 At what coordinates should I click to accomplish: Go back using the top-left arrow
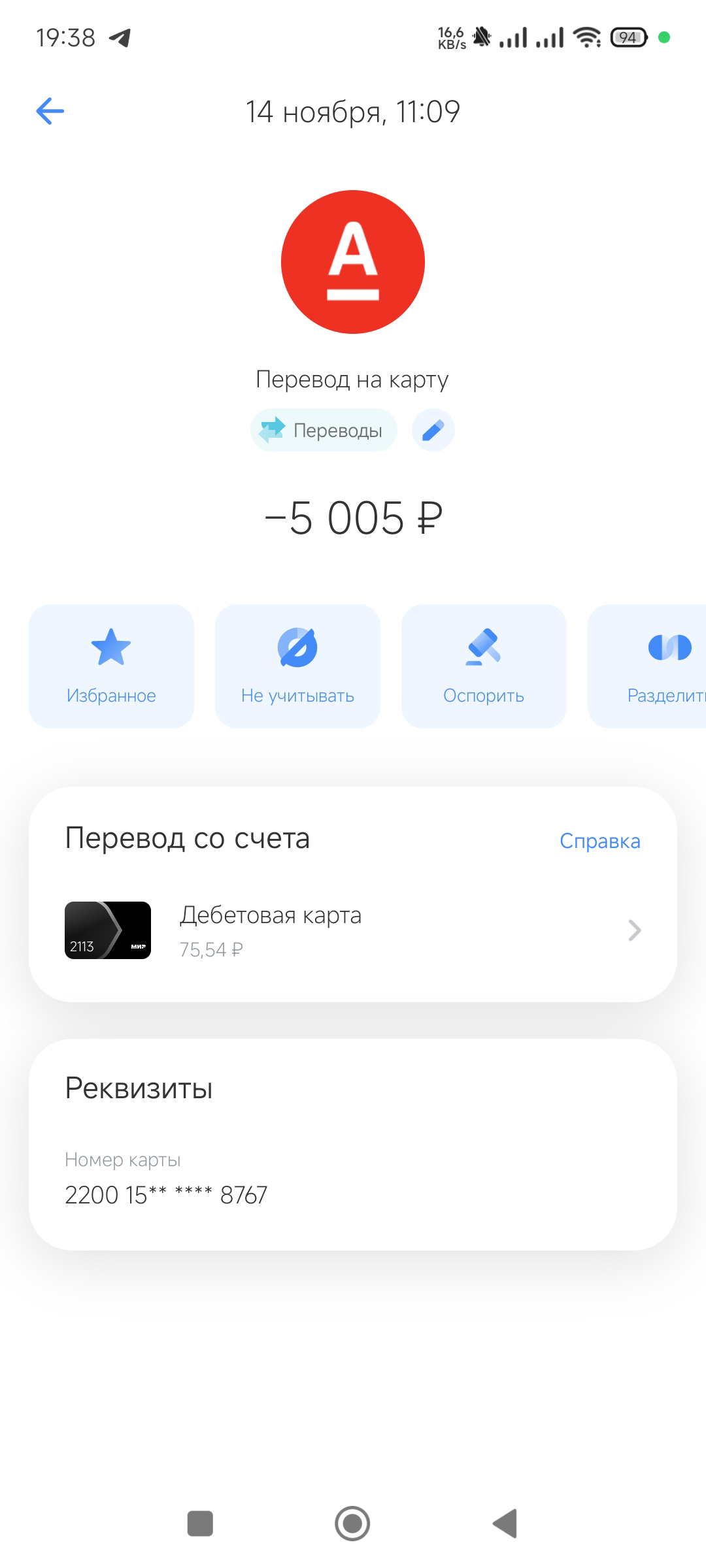[50, 111]
